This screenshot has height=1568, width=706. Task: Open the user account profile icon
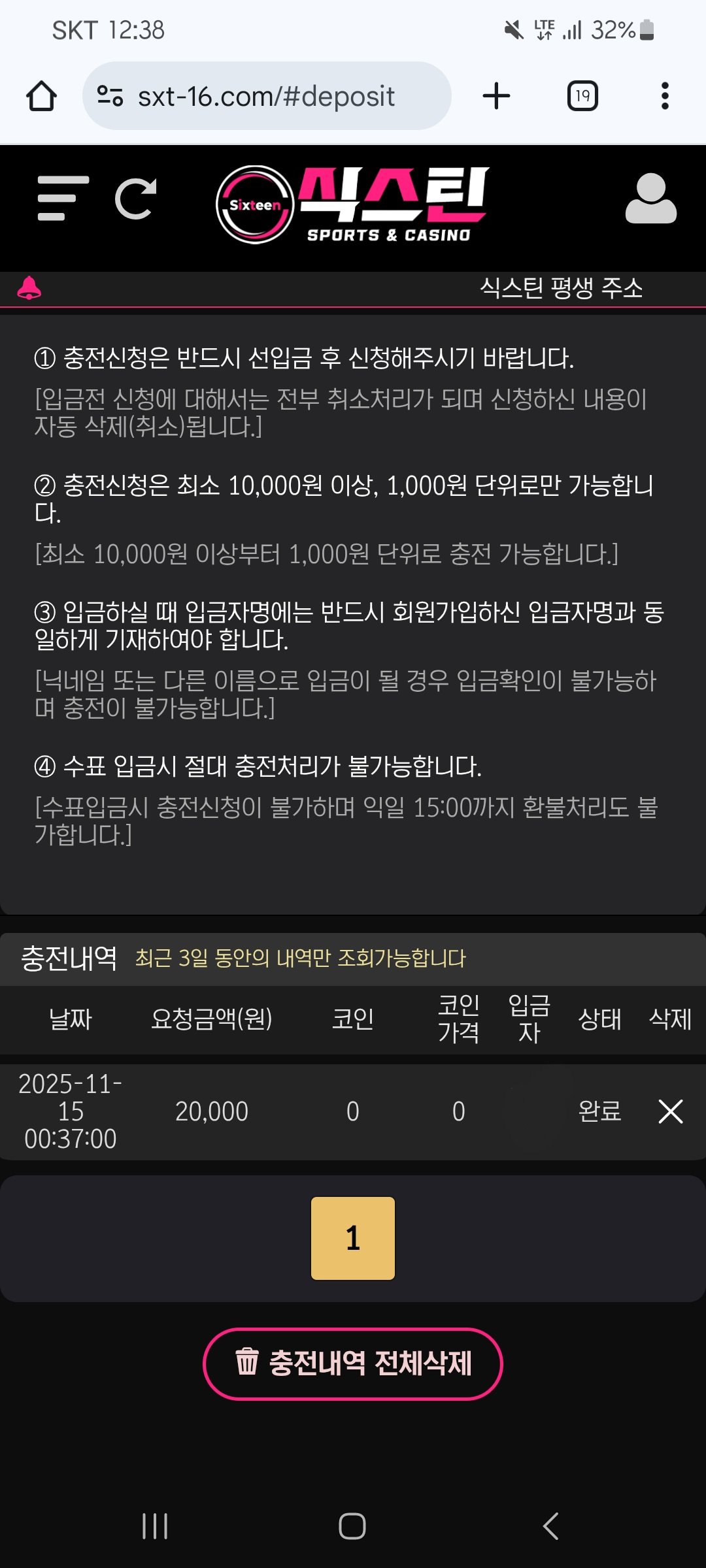(650, 199)
